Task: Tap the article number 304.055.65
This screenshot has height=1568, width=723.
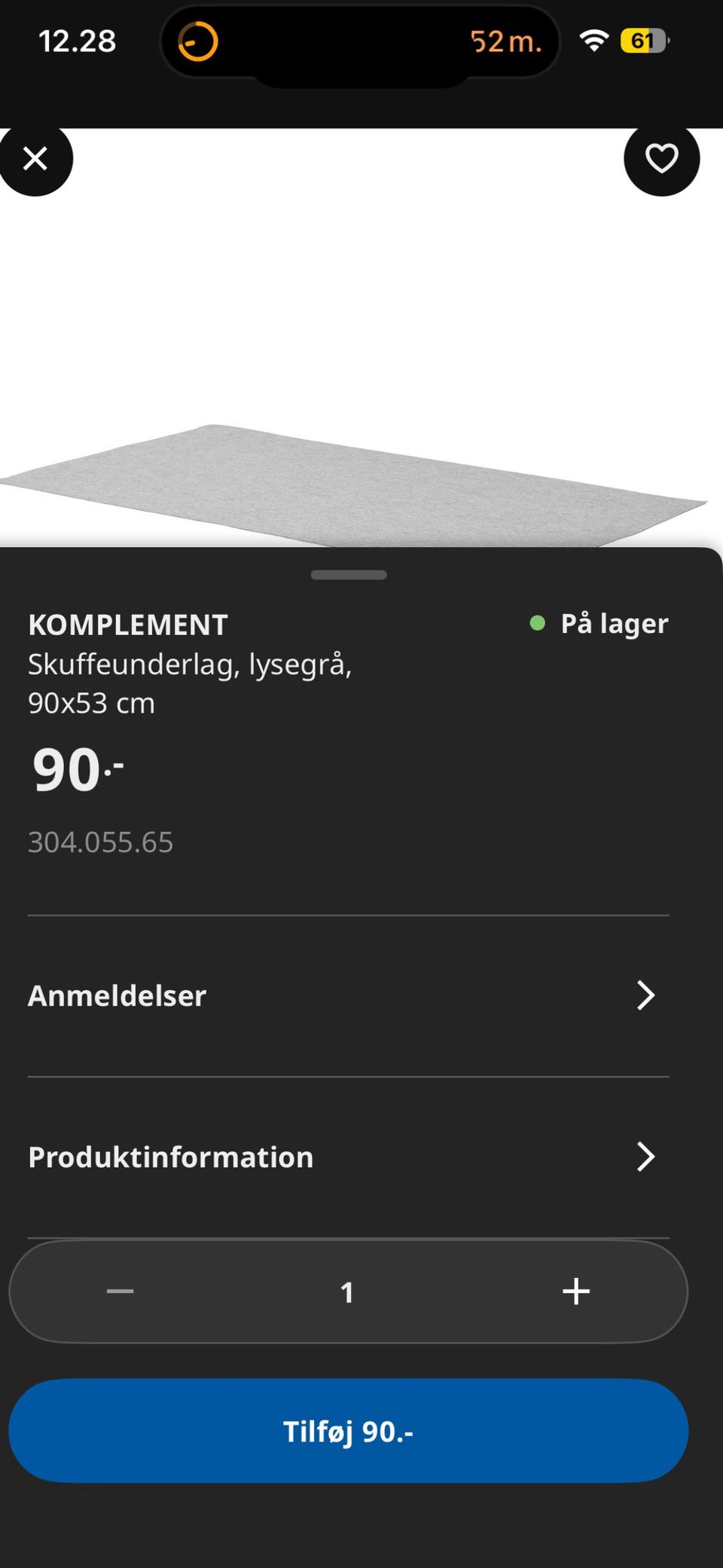Action: point(100,842)
